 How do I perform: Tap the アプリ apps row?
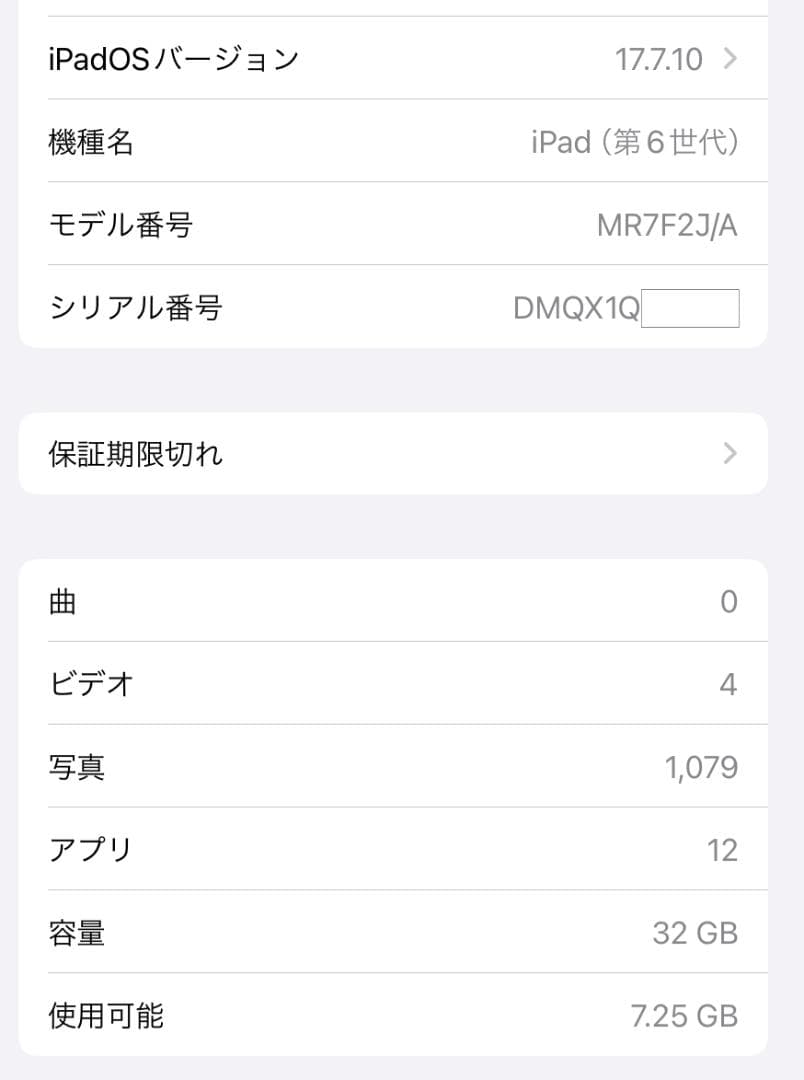[400, 849]
